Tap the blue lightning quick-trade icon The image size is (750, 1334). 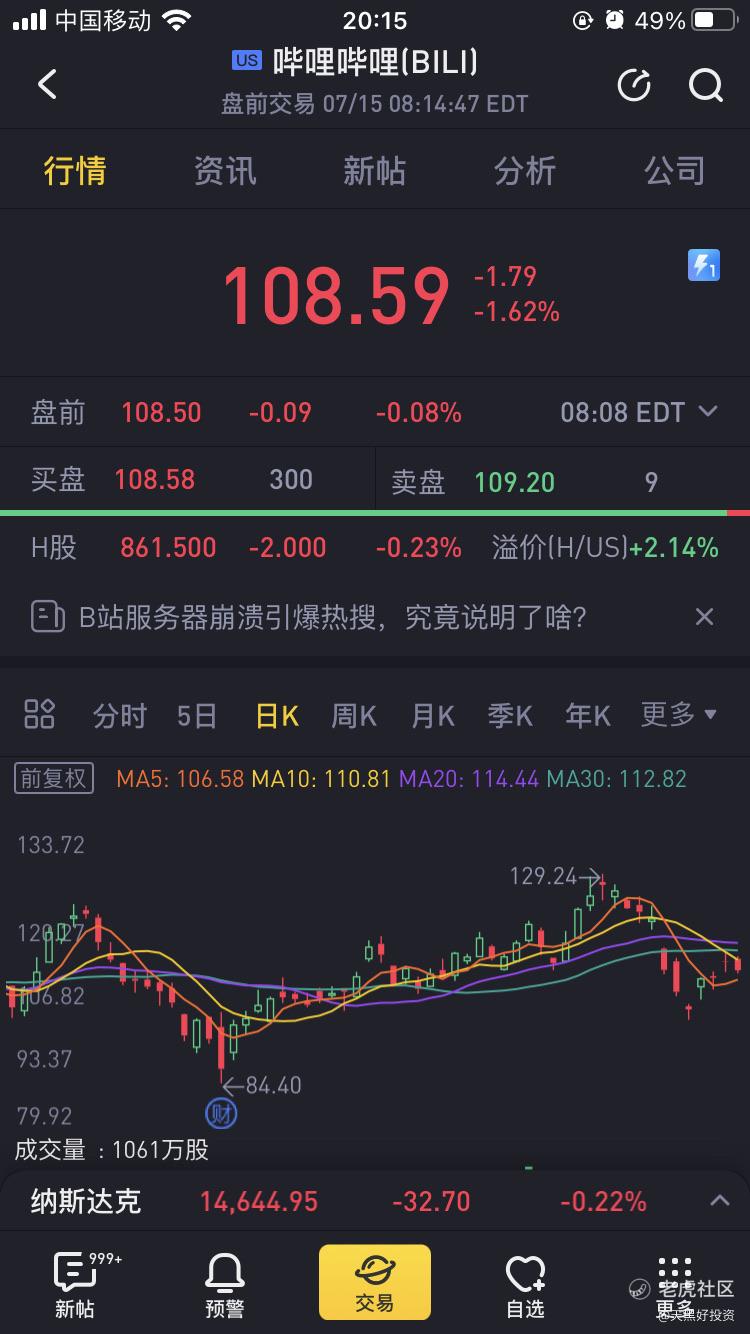coord(704,265)
